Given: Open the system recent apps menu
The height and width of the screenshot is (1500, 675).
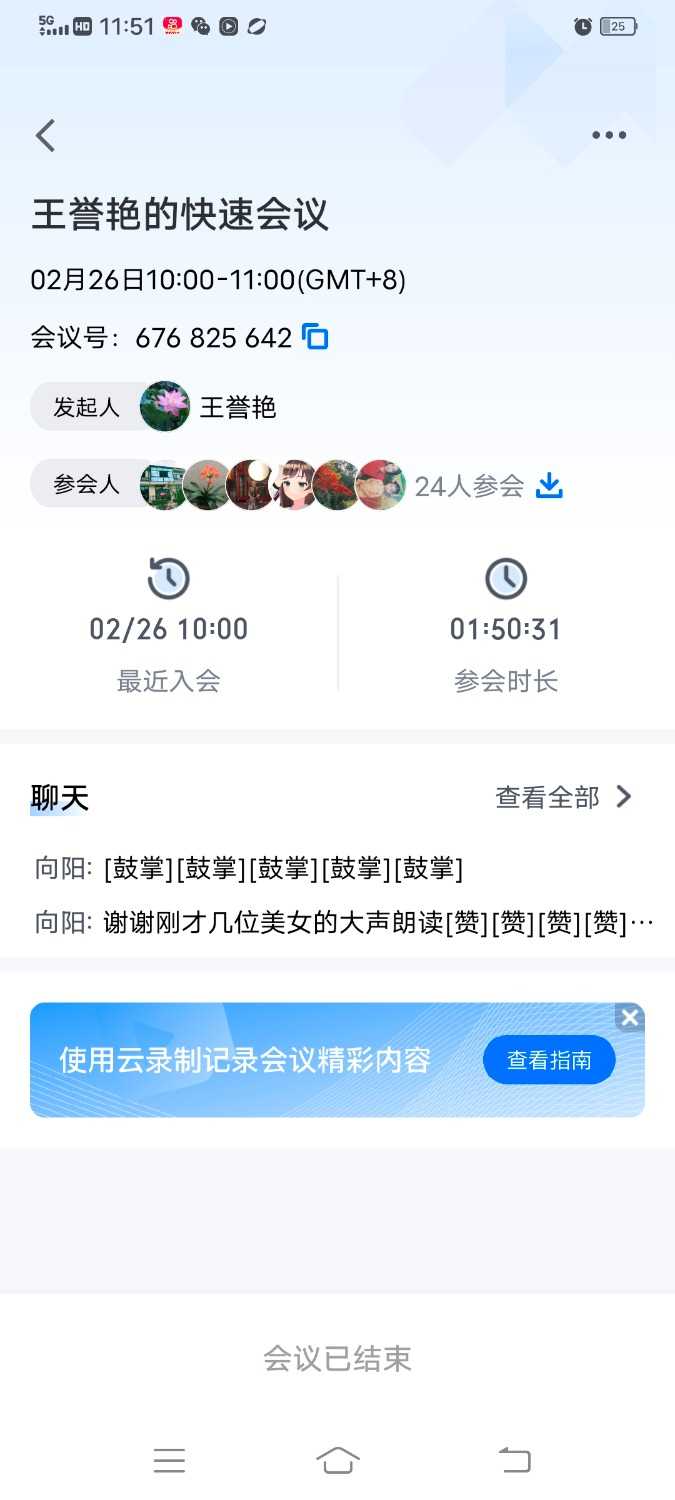Looking at the screenshot, I should 169,1461.
